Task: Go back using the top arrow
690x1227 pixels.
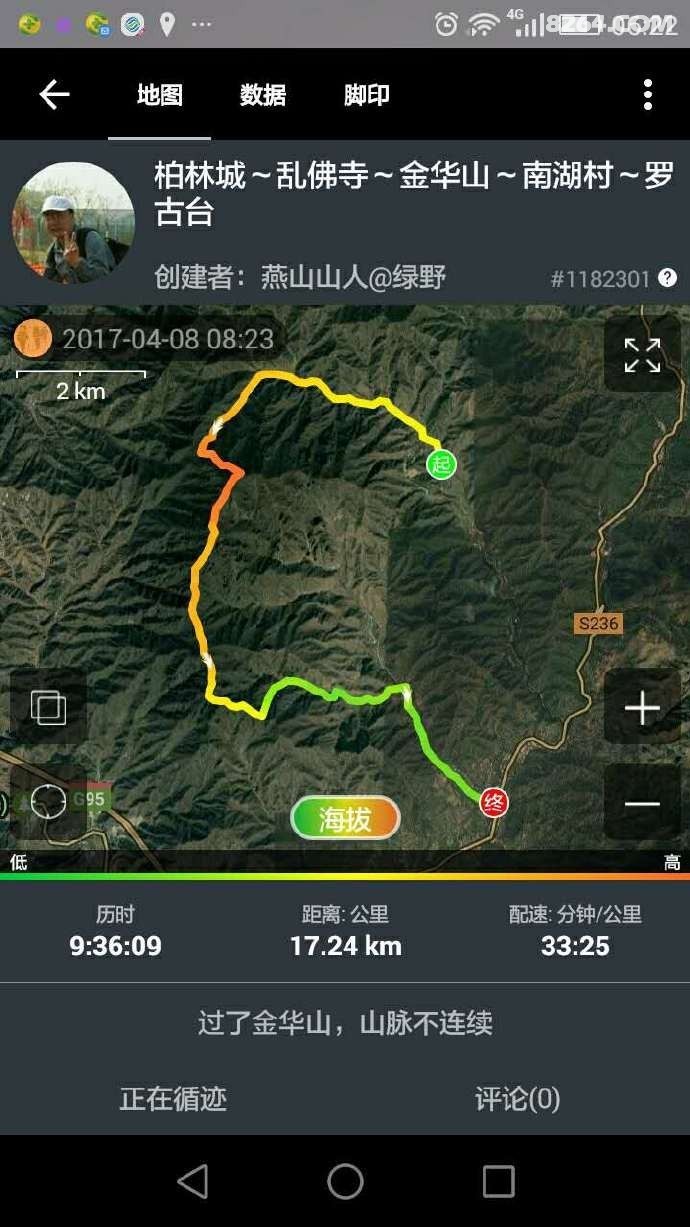Action: (54, 95)
